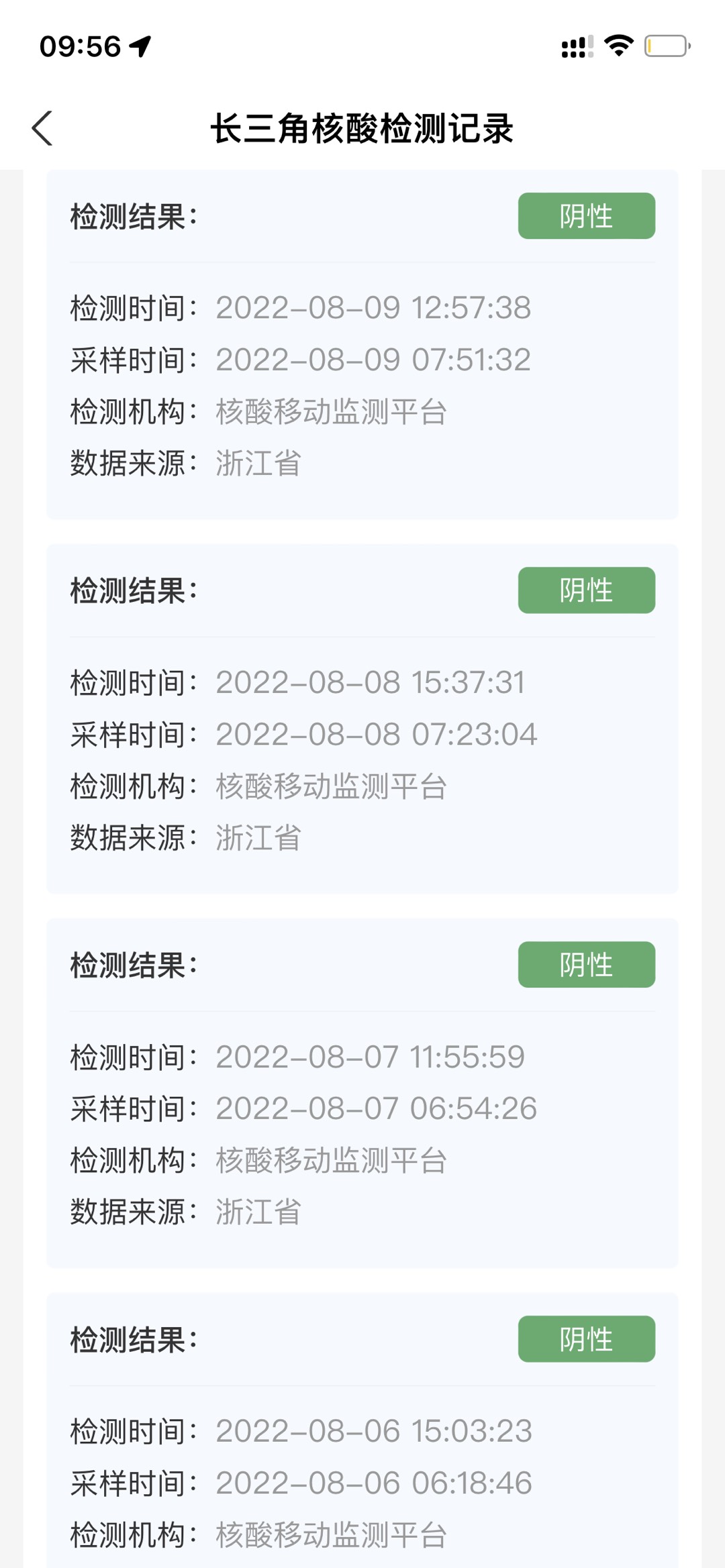Go back from 长三角核酸检测记录 page
725x1568 pixels.
tap(42, 128)
